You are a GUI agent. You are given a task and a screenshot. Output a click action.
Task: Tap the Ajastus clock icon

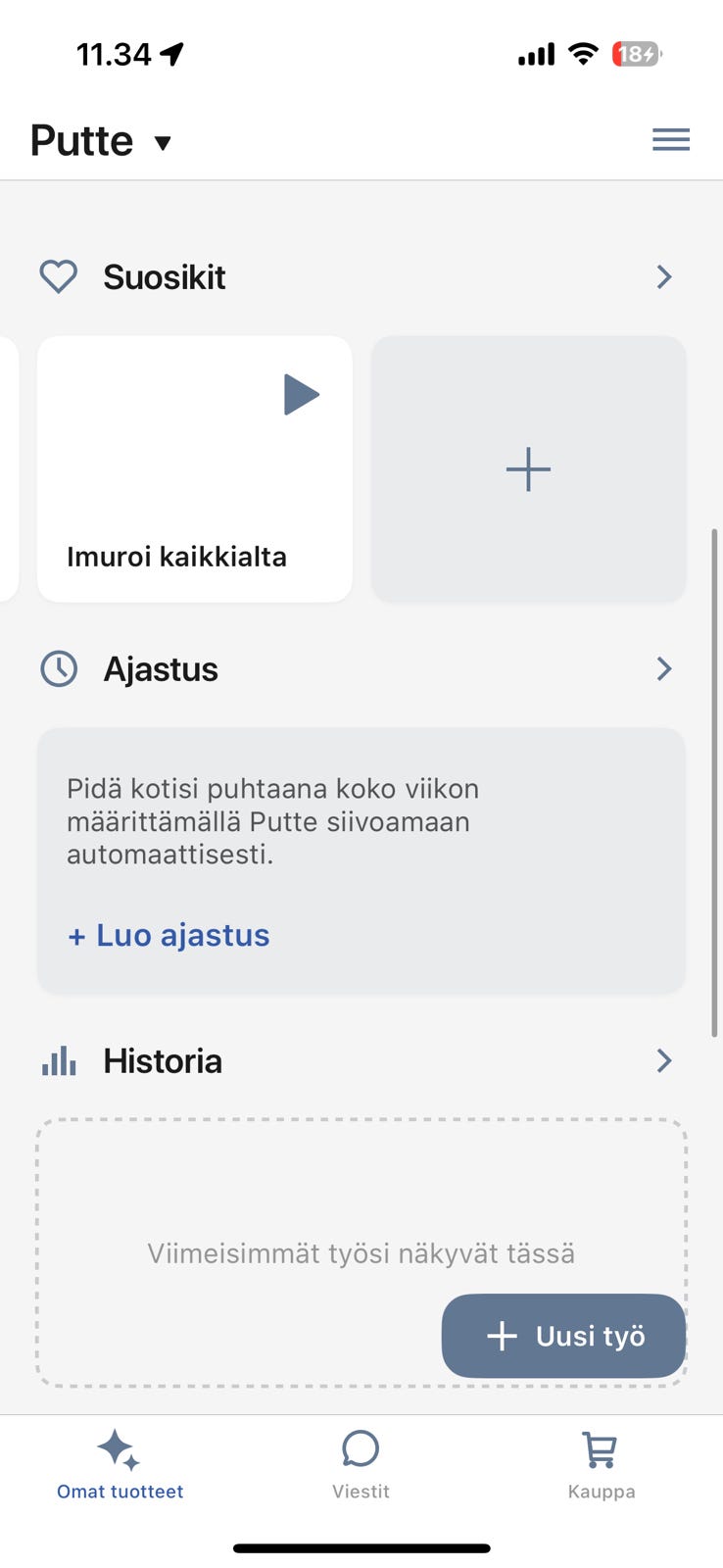pos(59,668)
